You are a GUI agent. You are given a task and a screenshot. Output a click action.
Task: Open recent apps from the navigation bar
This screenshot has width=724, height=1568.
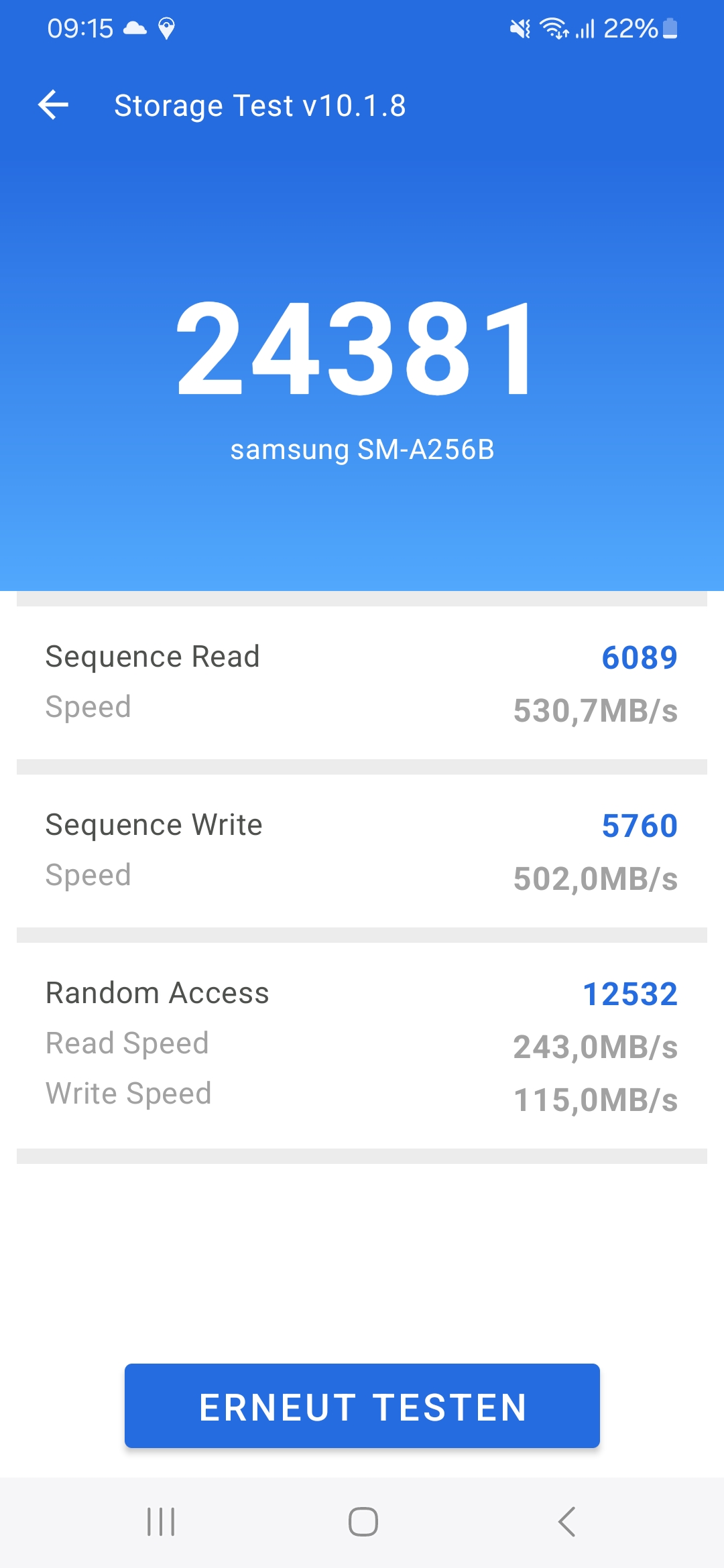pos(161,1522)
